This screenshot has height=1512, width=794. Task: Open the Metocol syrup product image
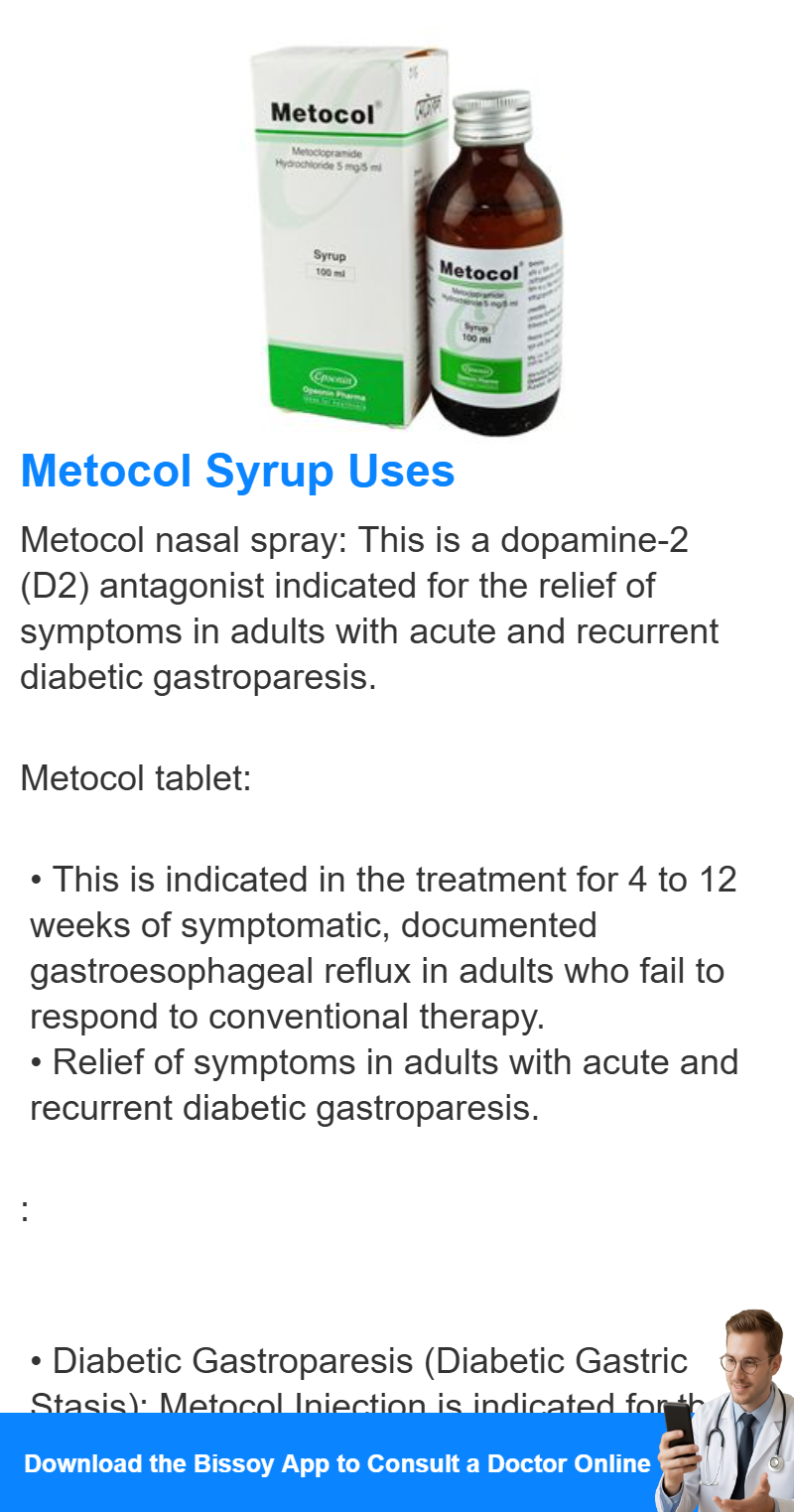pos(408,238)
